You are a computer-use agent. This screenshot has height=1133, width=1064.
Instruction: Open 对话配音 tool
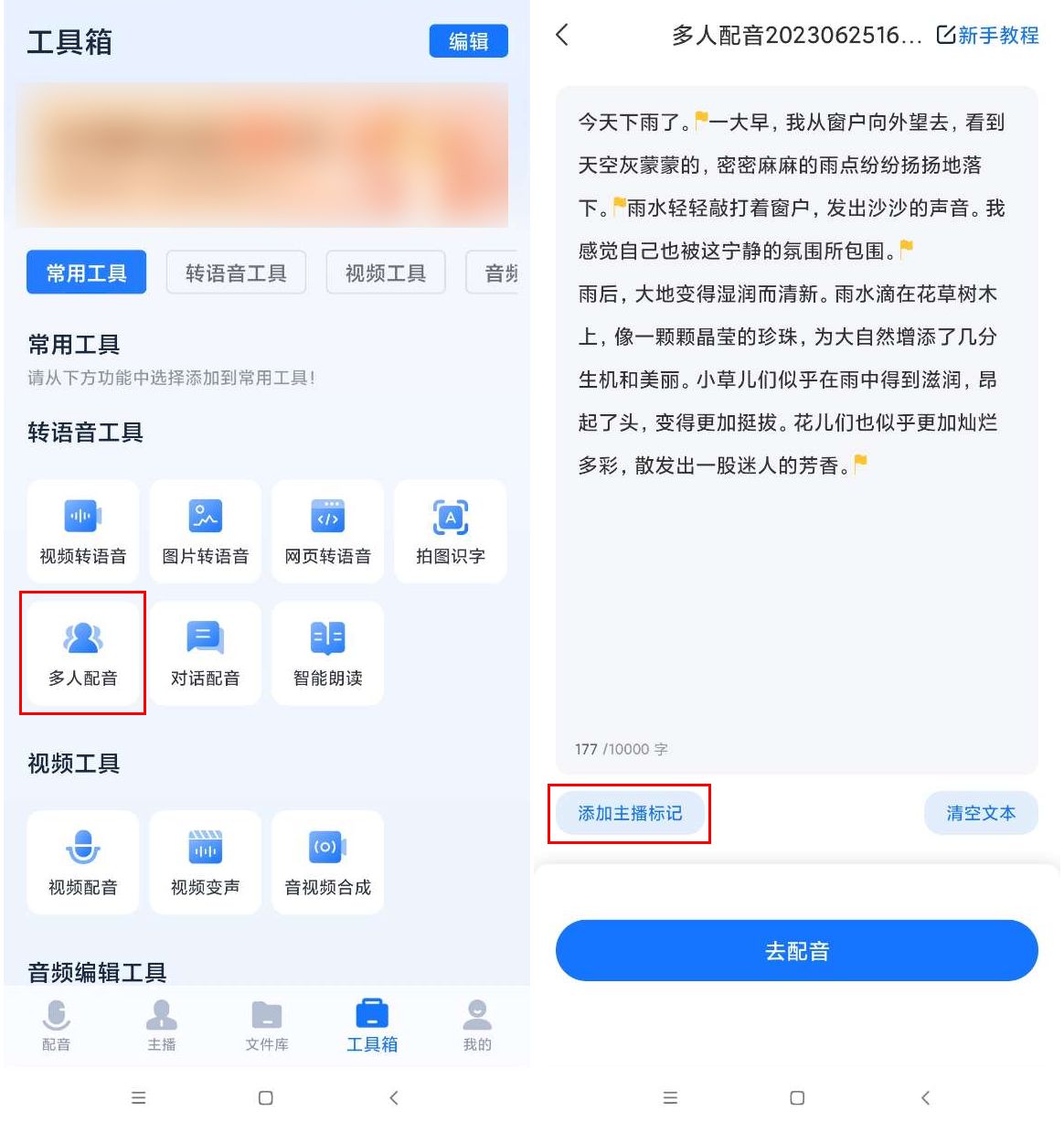205,653
